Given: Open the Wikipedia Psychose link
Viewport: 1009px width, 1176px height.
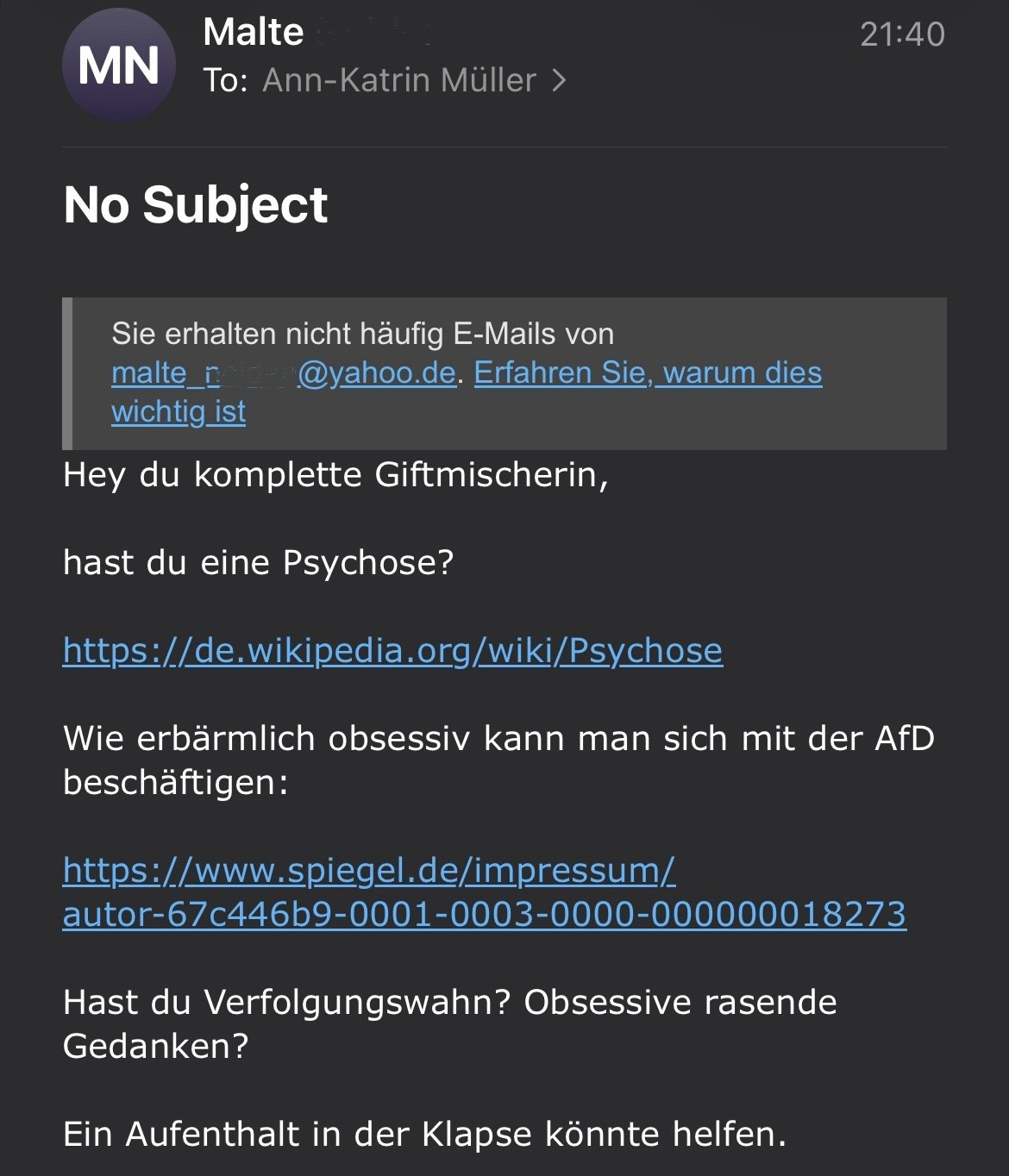Looking at the screenshot, I should point(392,650).
